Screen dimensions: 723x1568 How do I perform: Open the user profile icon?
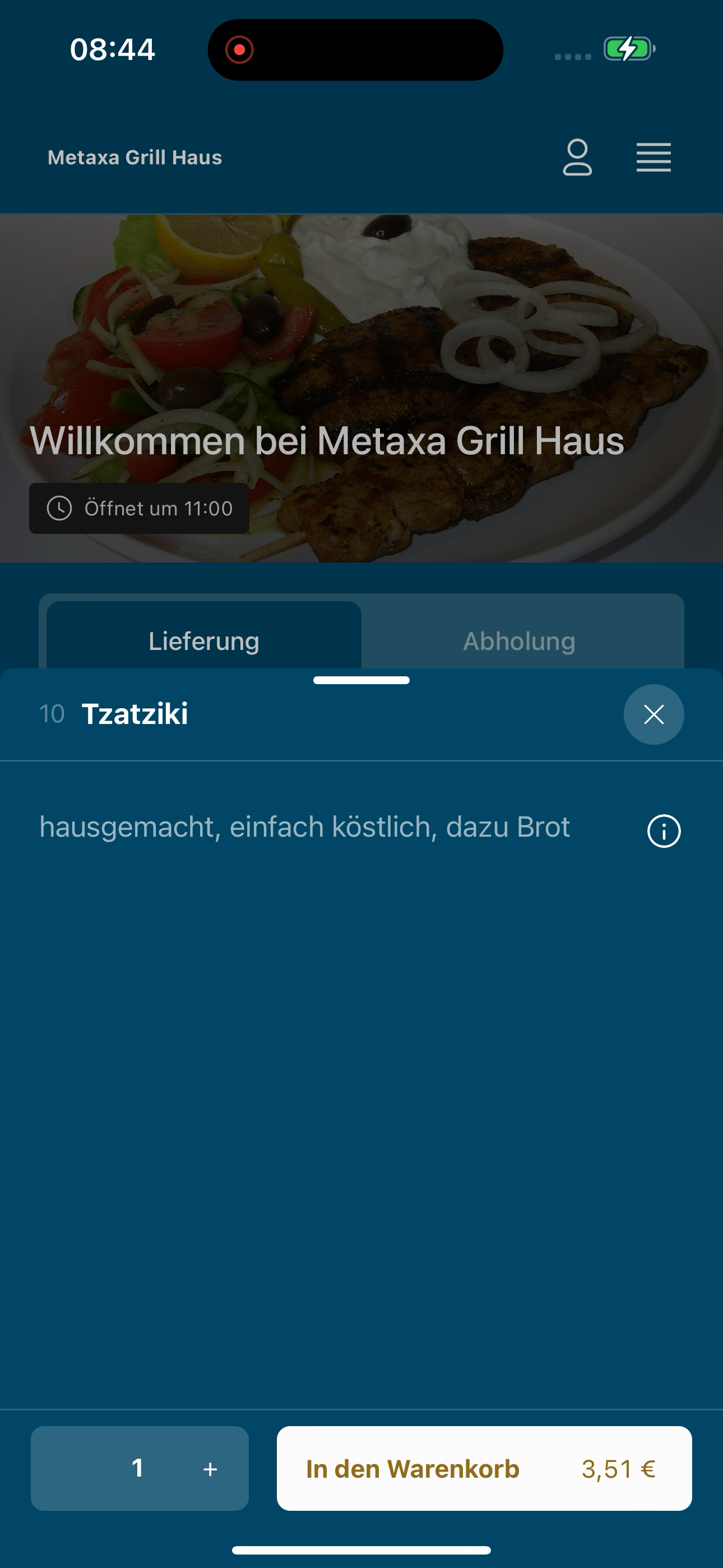(577, 158)
